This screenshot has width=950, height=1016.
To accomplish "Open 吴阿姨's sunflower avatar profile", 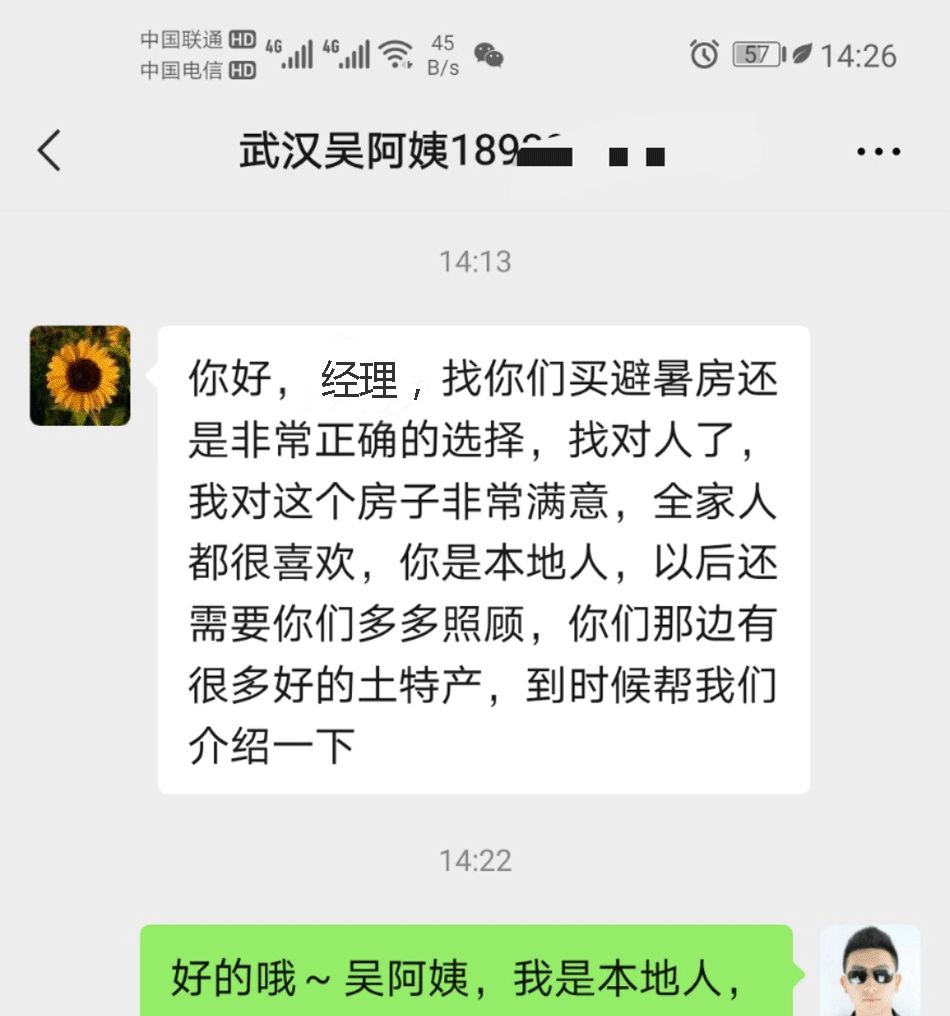I will [x=80, y=375].
